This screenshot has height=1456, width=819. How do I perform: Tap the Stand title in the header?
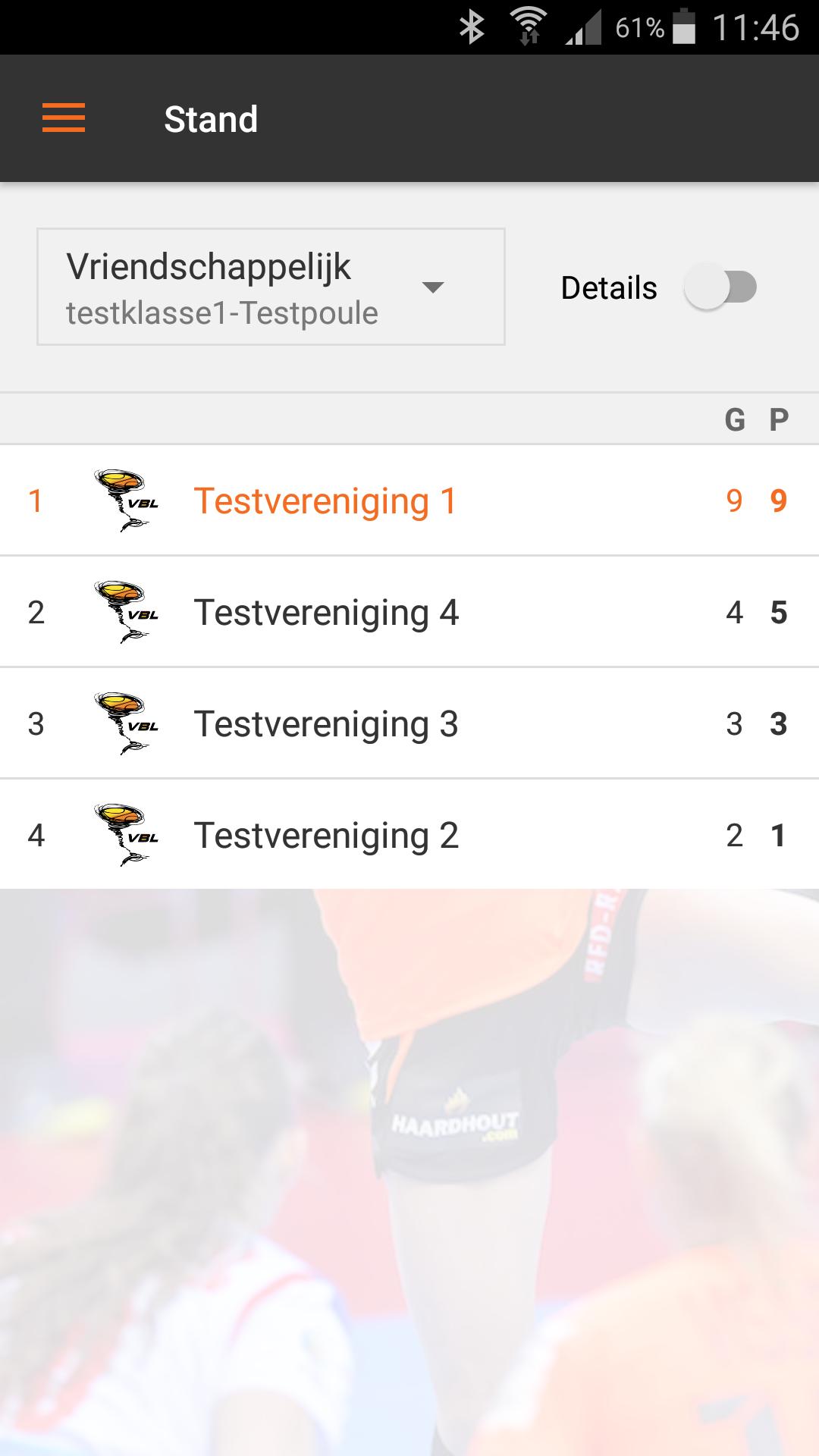click(212, 118)
